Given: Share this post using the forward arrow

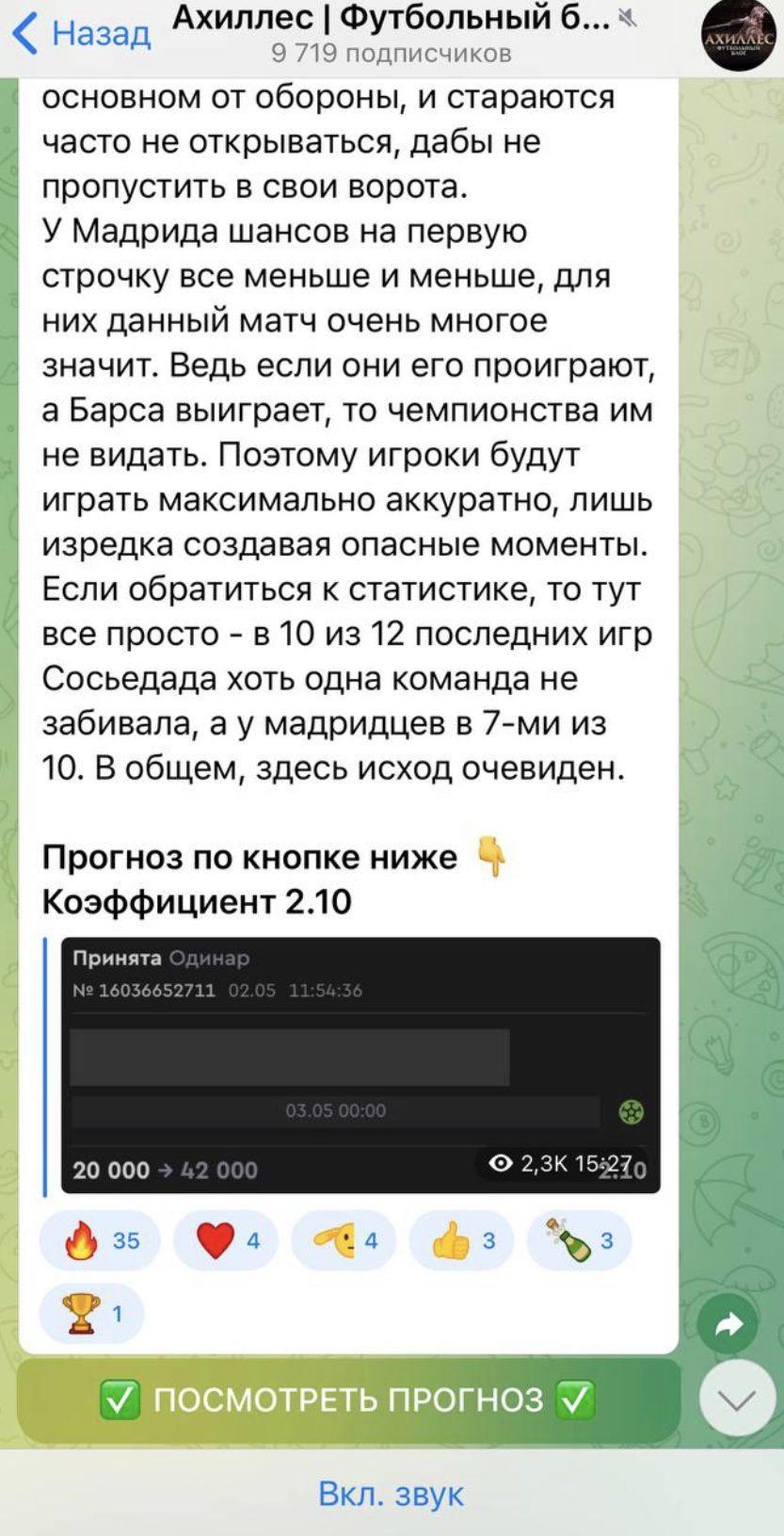Looking at the screenshot, I should pos(728,1325).
